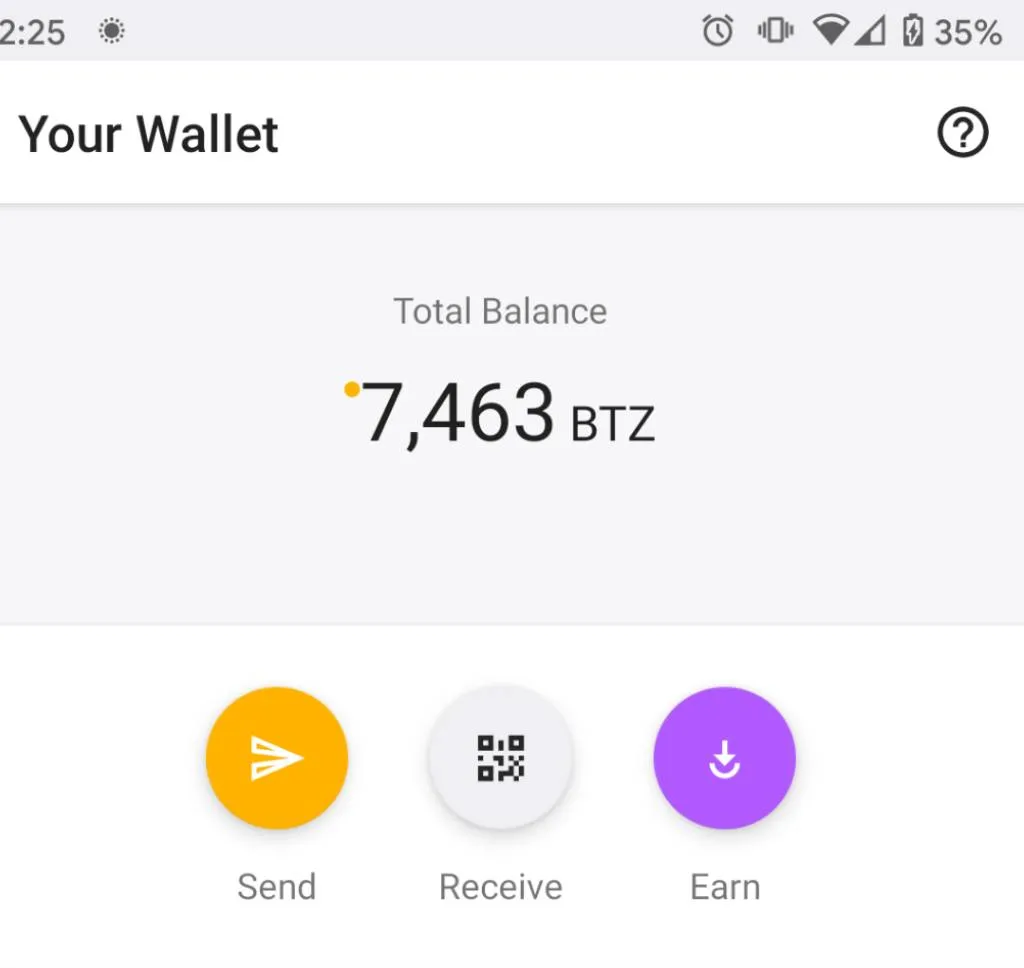Screen dimensions: 1024x968
Task: Open the Receive QR code button
Action: tap(500, 757)
